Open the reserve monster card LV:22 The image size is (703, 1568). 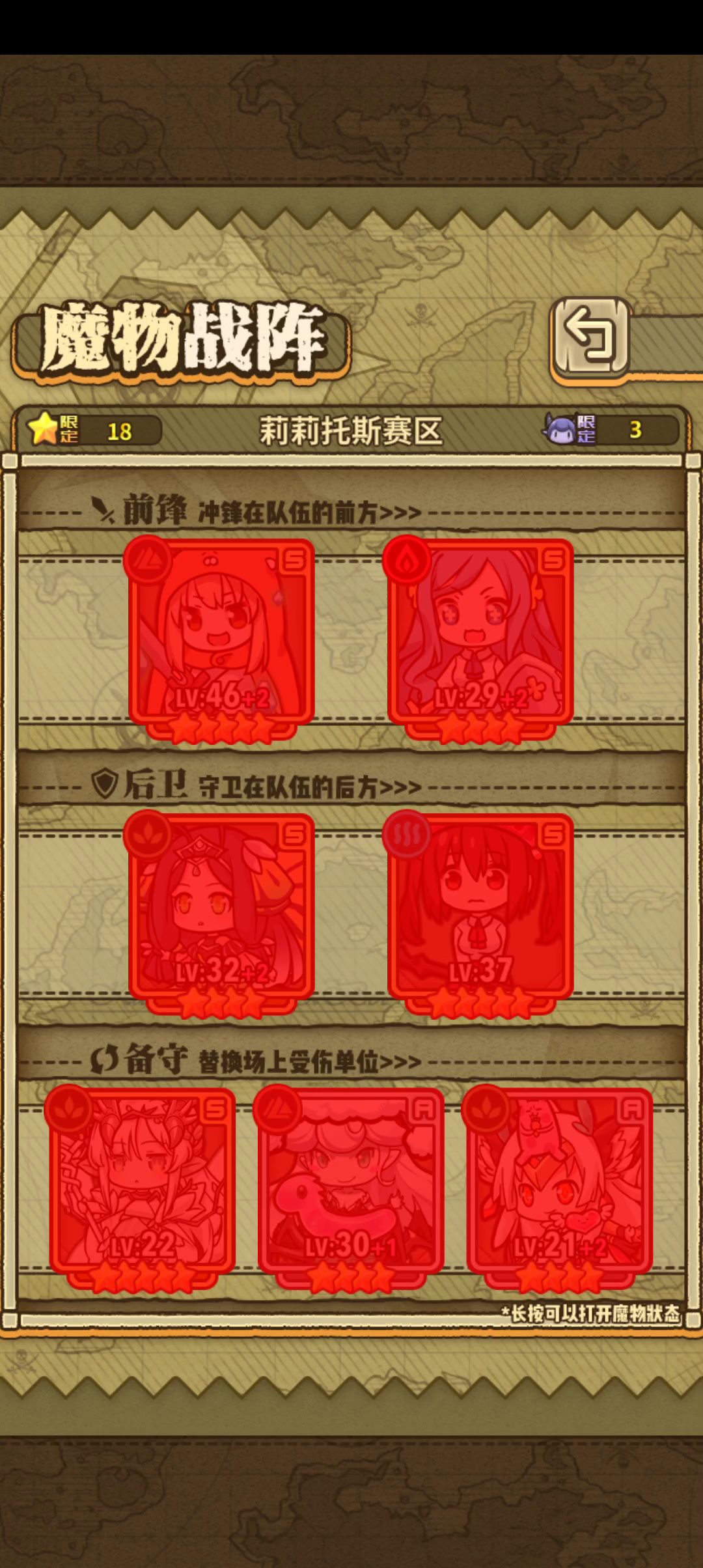point(142,1183)
